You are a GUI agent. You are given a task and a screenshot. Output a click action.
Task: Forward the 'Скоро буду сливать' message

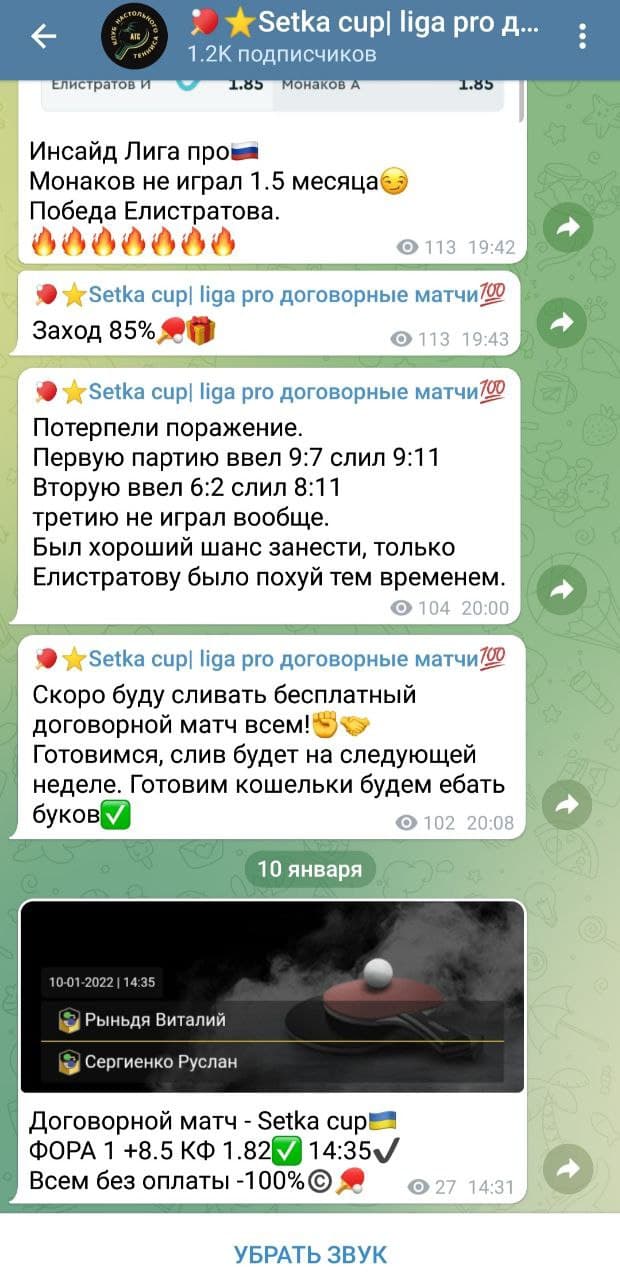(x=567, y=804)
